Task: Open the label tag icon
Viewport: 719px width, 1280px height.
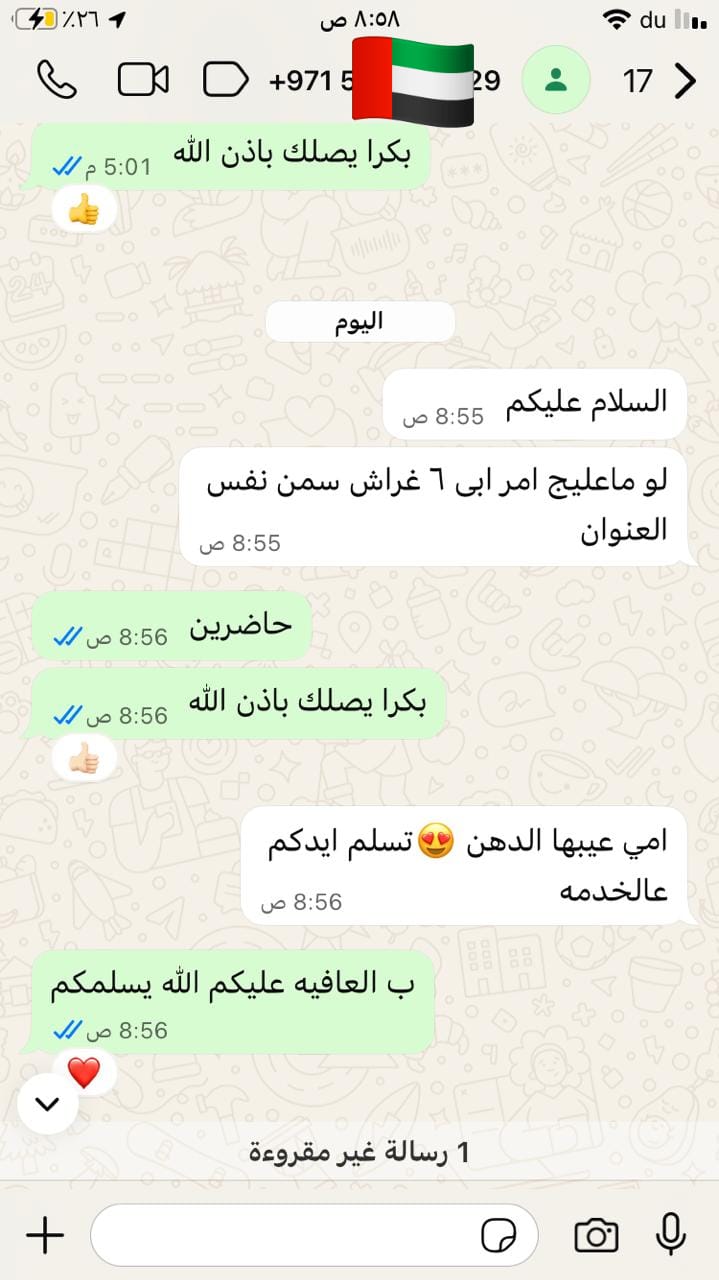Action: click(x=226, y=80)
